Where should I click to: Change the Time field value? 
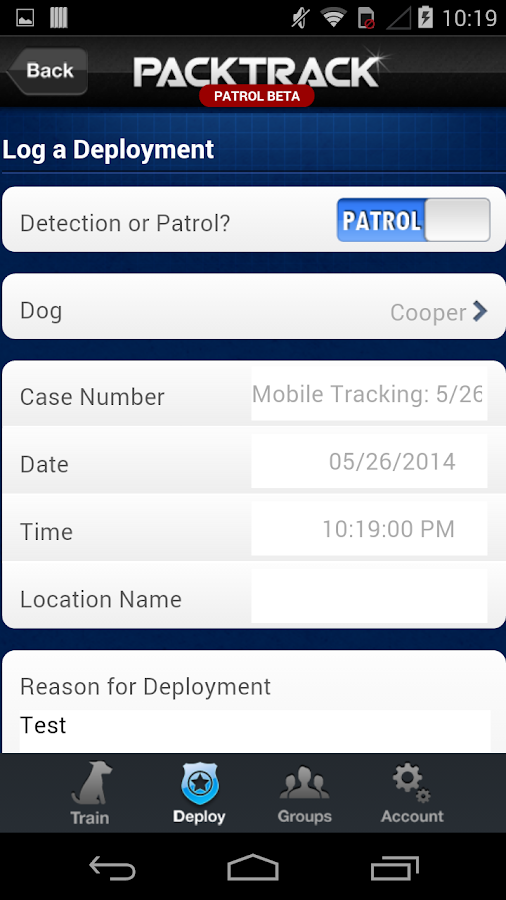click(x=369, y=529)
